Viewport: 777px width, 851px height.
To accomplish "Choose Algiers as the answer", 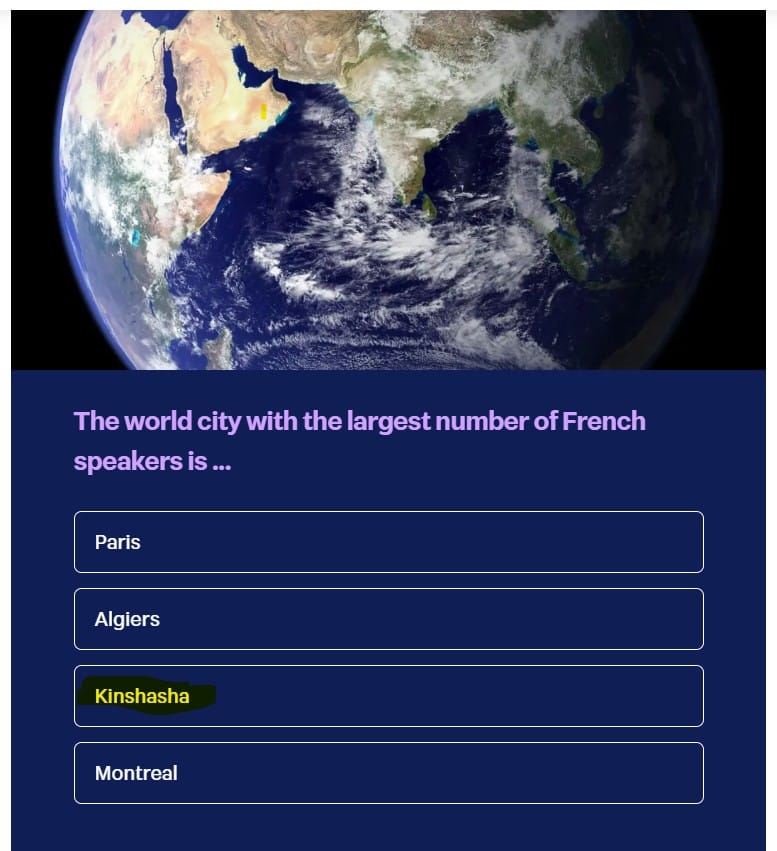I will pos(388,619).
